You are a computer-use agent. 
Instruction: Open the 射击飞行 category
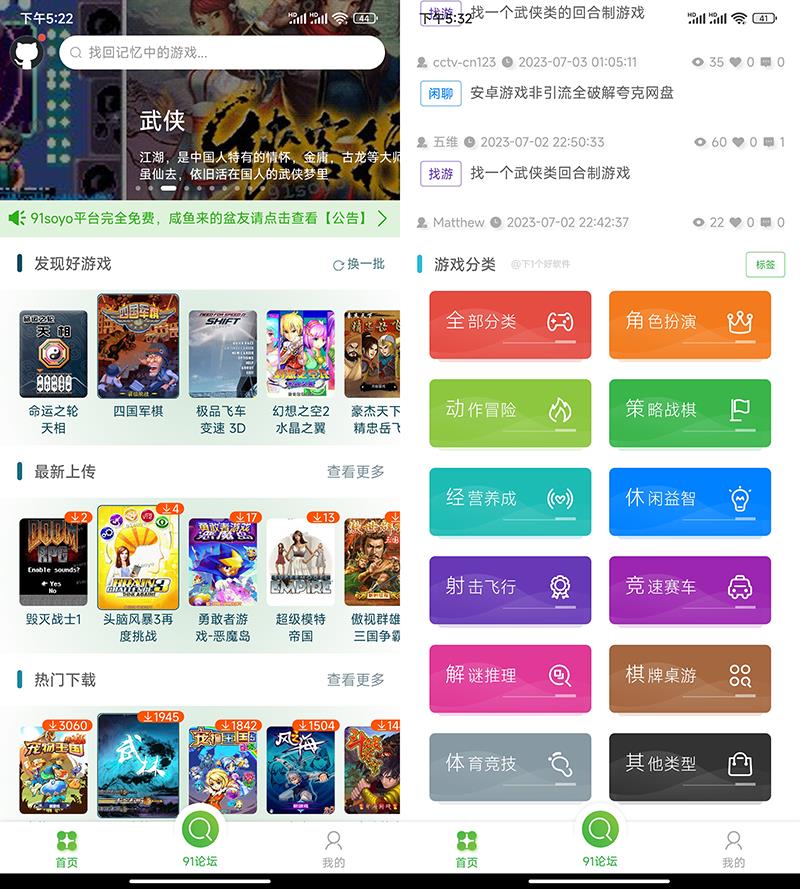pos(510,588)
